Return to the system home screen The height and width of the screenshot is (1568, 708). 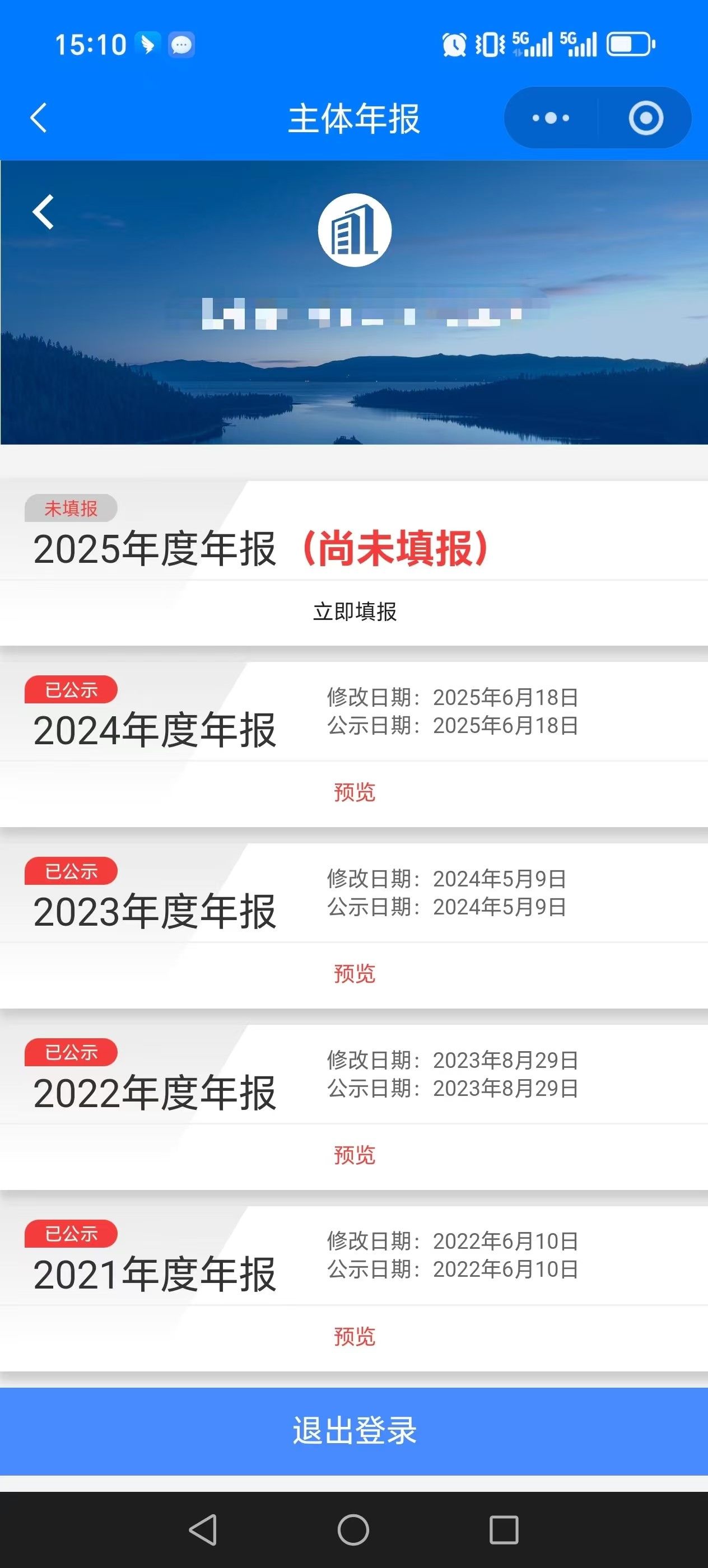pyautogui.click(x=353, y=1529)
